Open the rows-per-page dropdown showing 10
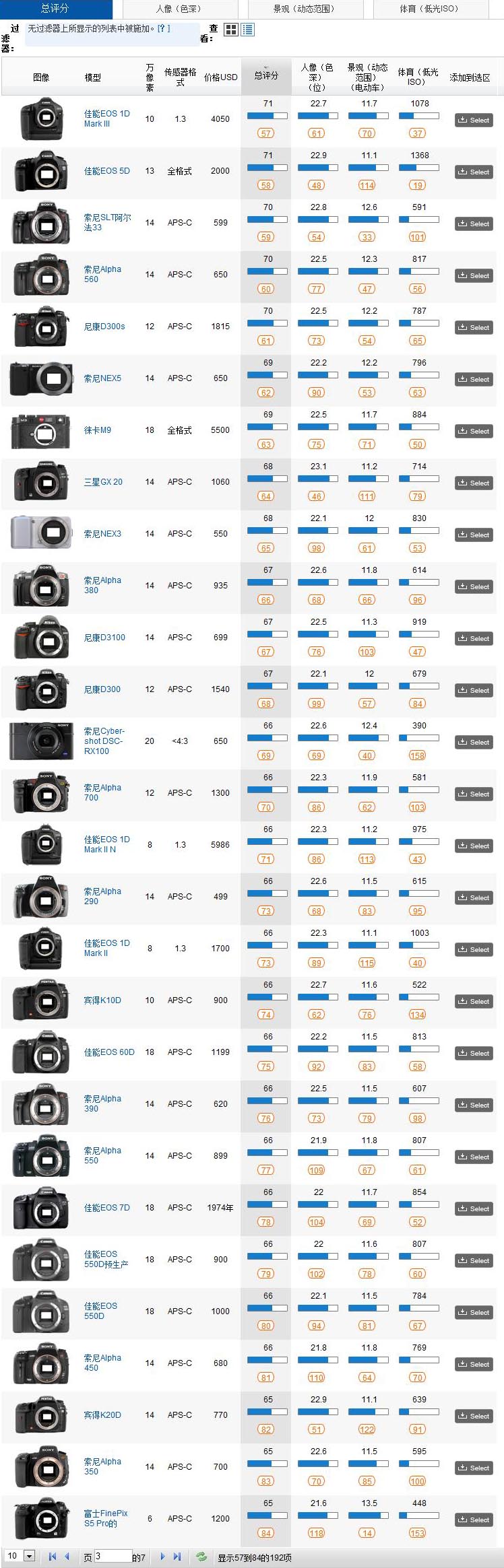The image size is (504, 1568). pos(29,1556)
